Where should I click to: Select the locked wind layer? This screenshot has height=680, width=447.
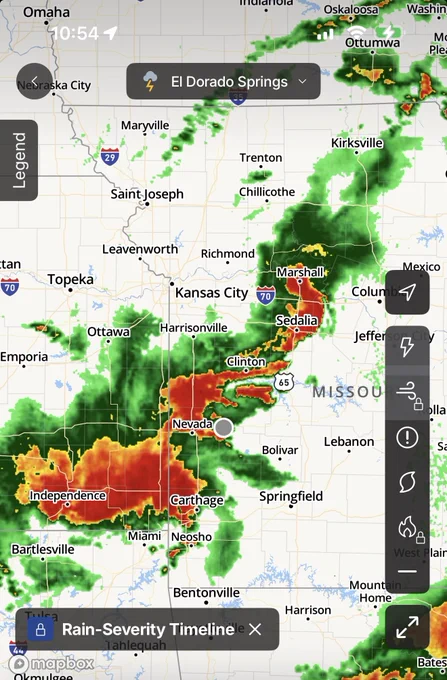pyautogui.click(x=407, y=394)
